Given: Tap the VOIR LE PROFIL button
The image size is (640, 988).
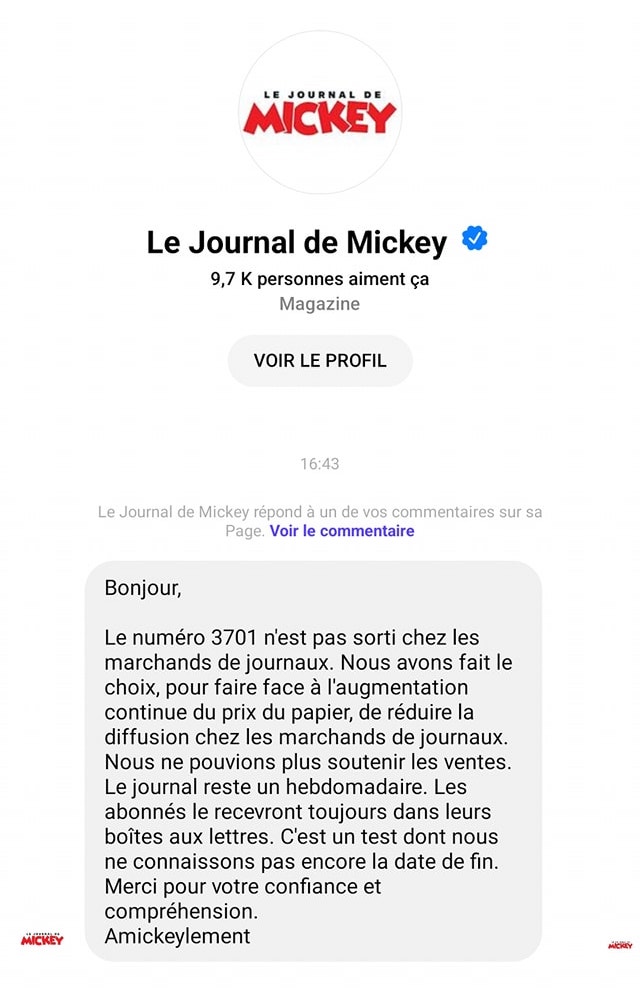Looking at the screenshot, I should pos(320,361).
